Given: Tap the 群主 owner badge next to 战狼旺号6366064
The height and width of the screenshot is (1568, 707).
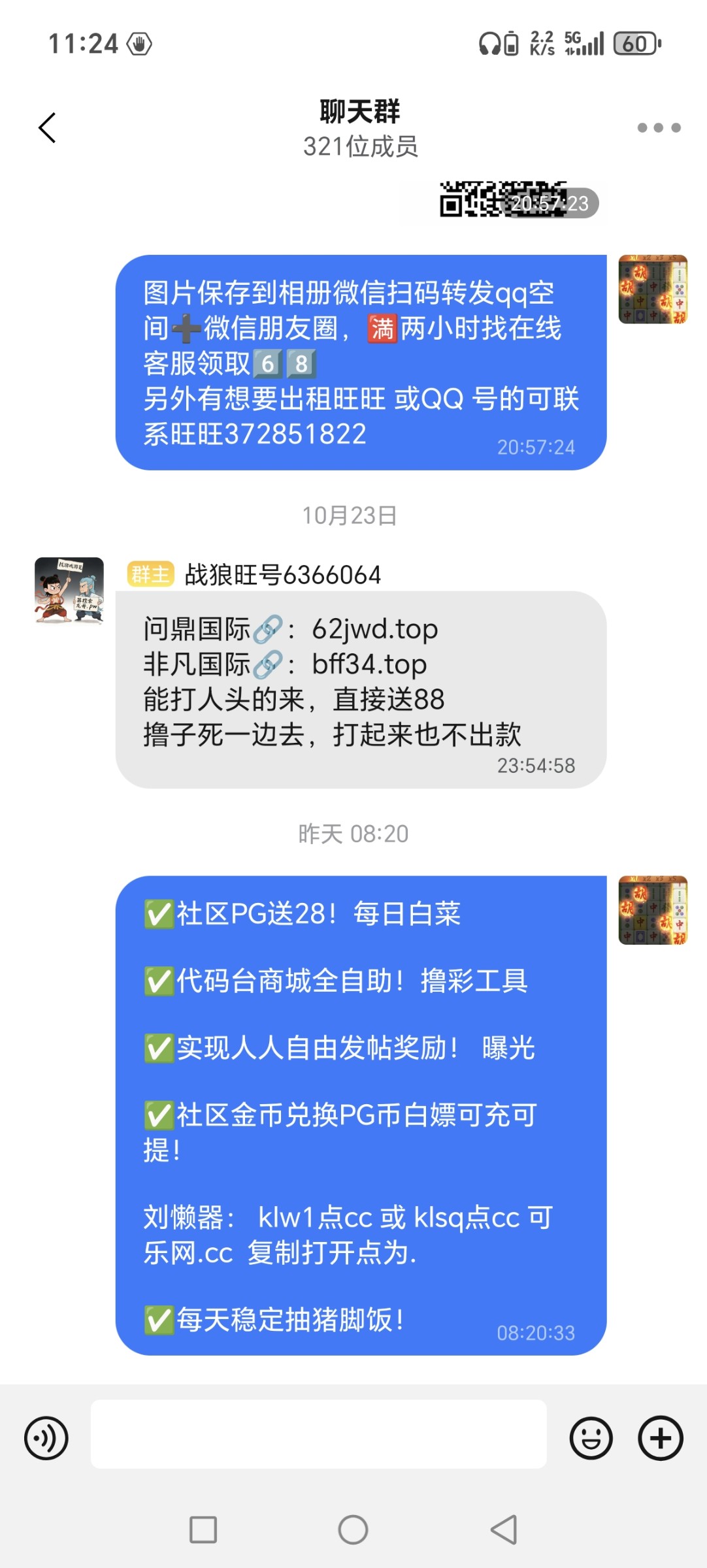Looking at the screenshot, I should click(x=149, y=575).
